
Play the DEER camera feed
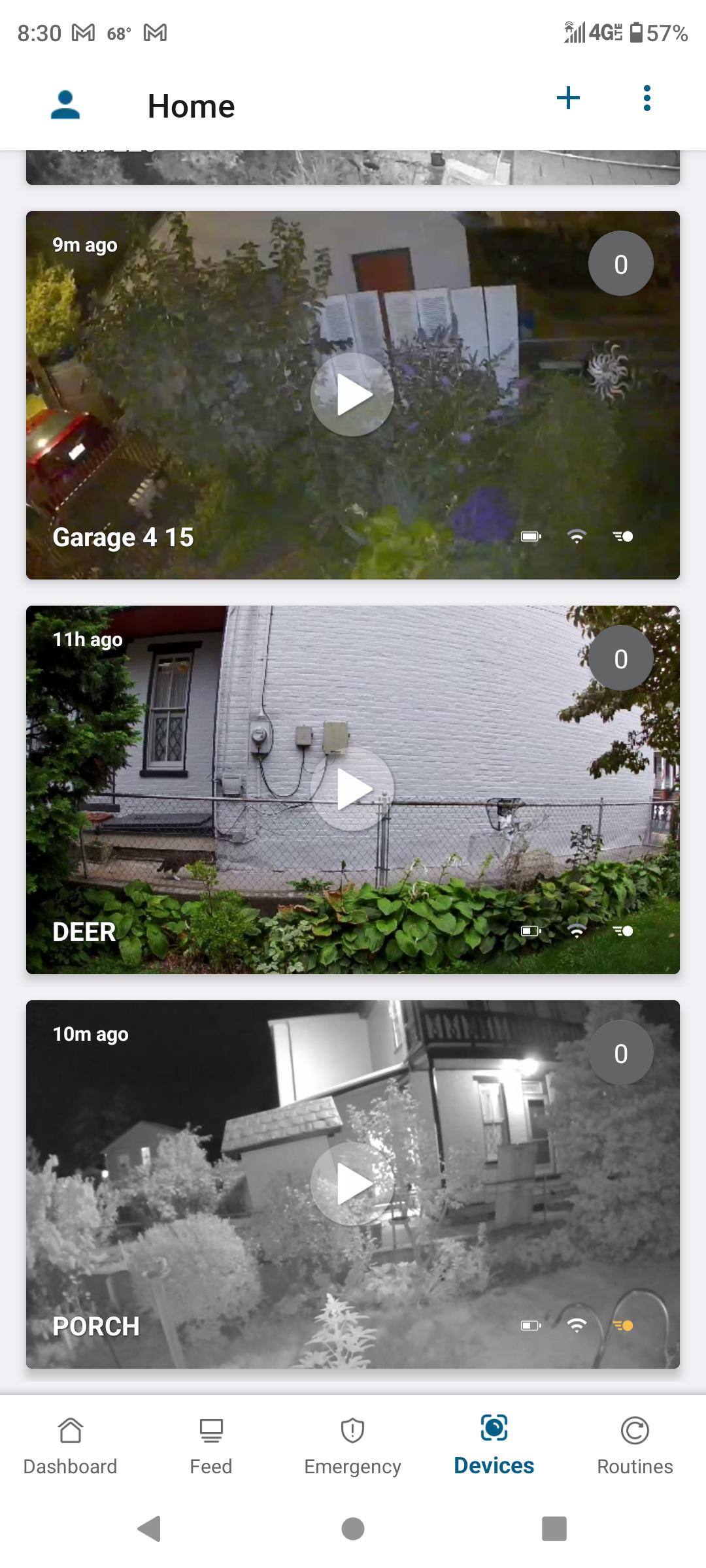352,789
